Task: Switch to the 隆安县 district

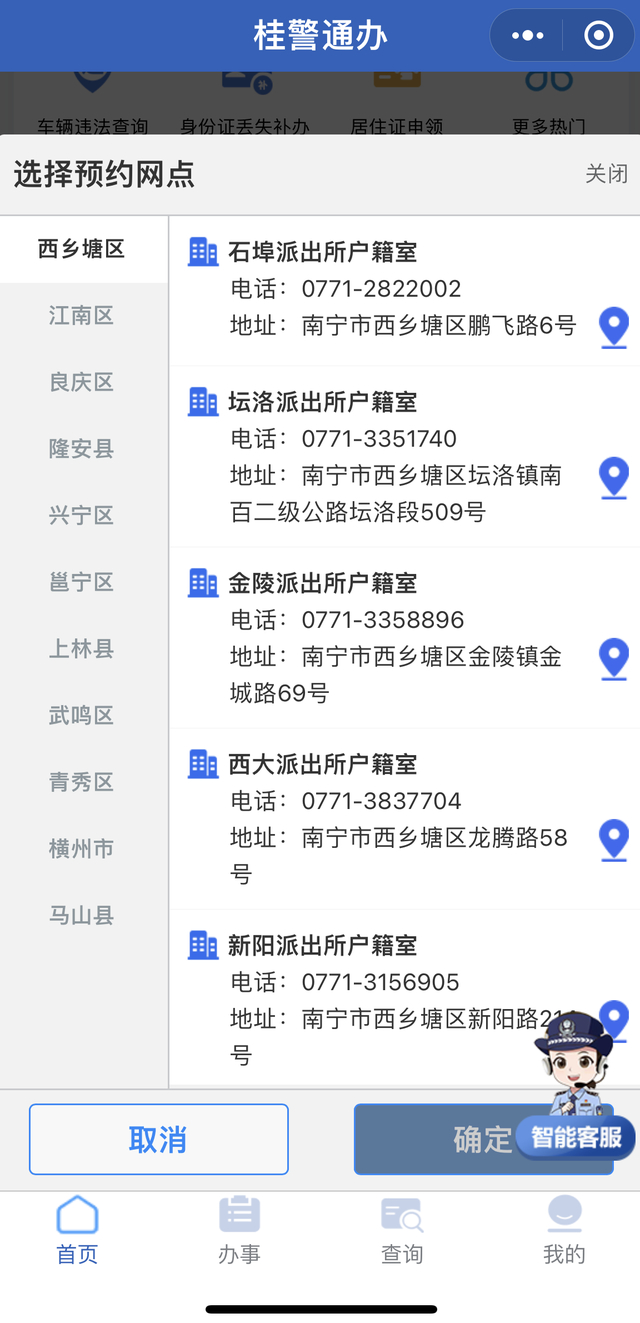Action: click(x=82, y=449)
